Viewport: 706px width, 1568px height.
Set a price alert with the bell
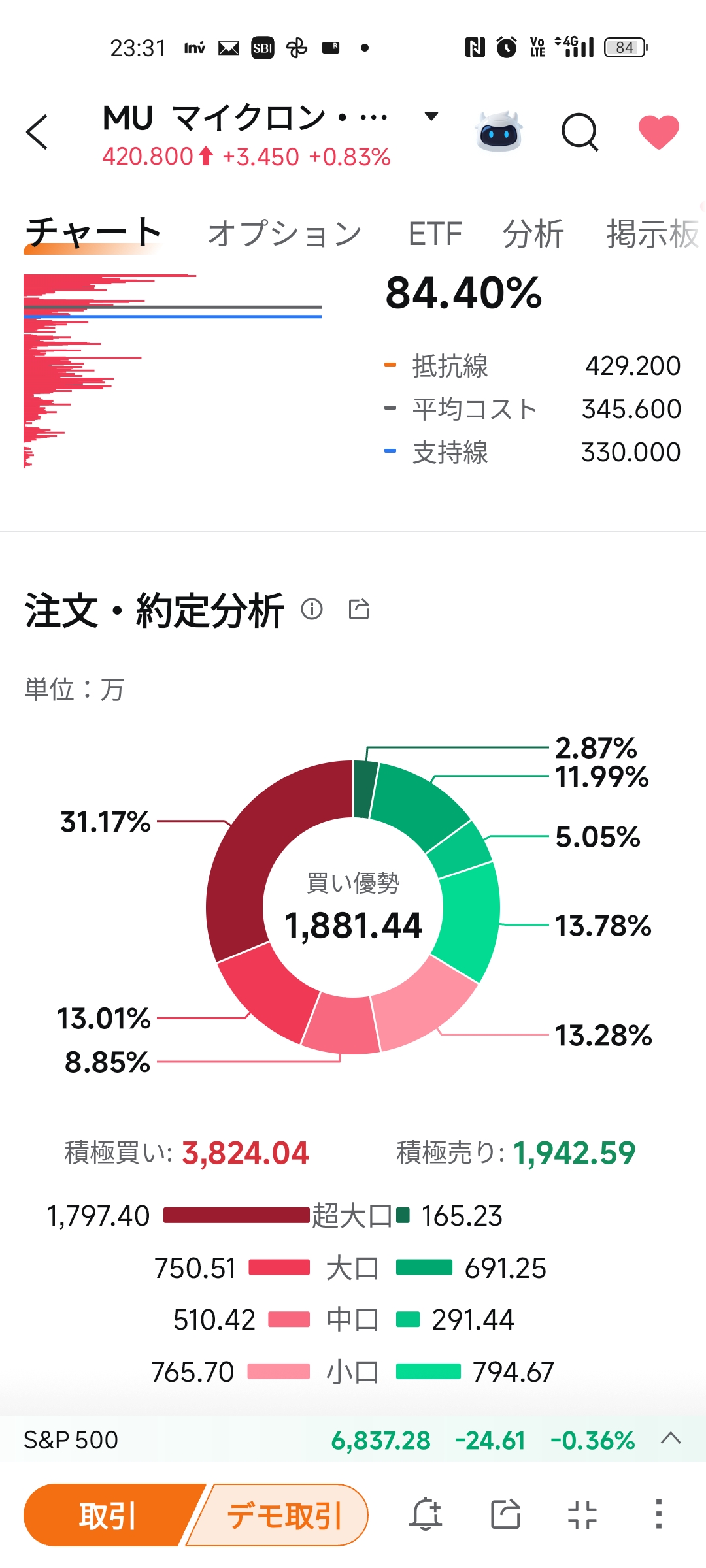tap(426, 1514)
